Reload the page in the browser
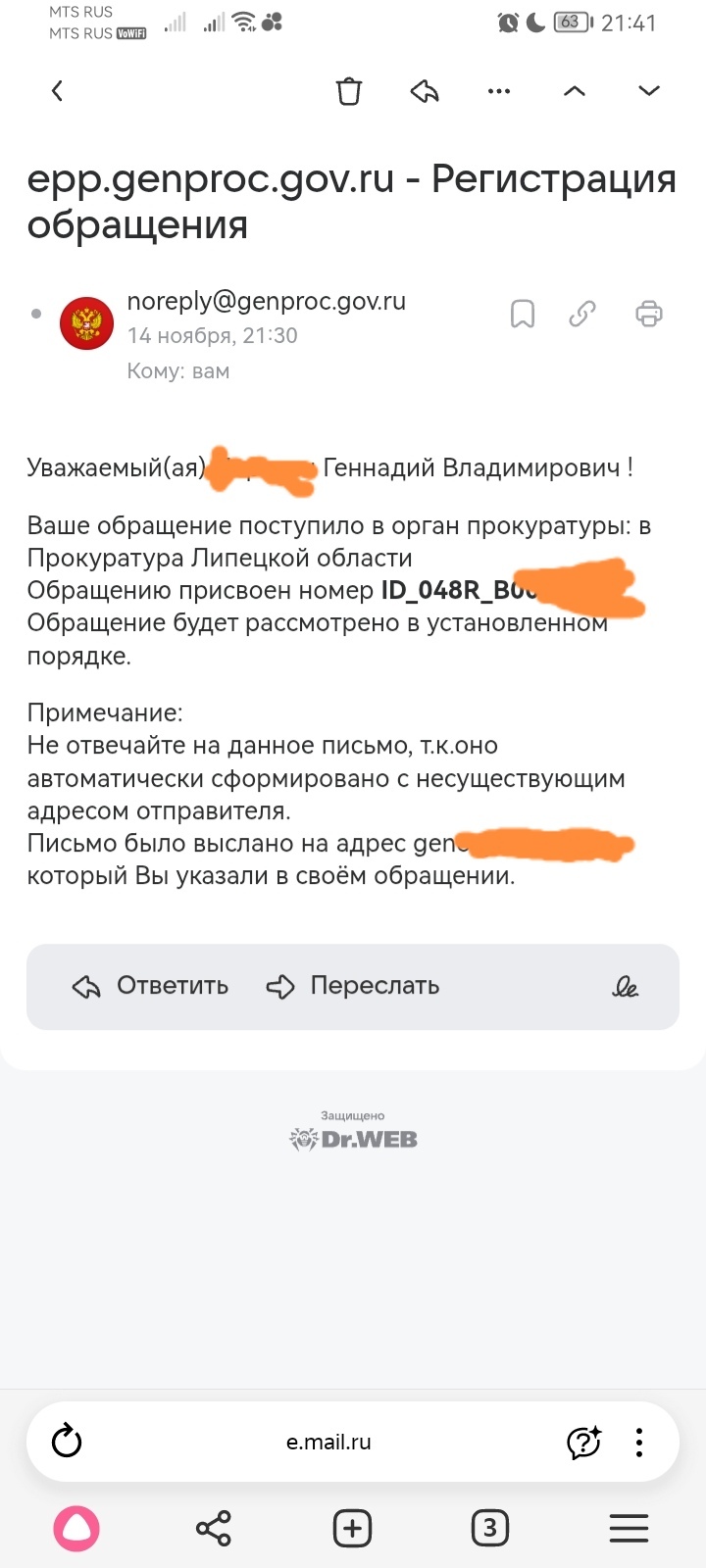The height and width of the screenshot is (1568, 706). tap(67, 1442)
